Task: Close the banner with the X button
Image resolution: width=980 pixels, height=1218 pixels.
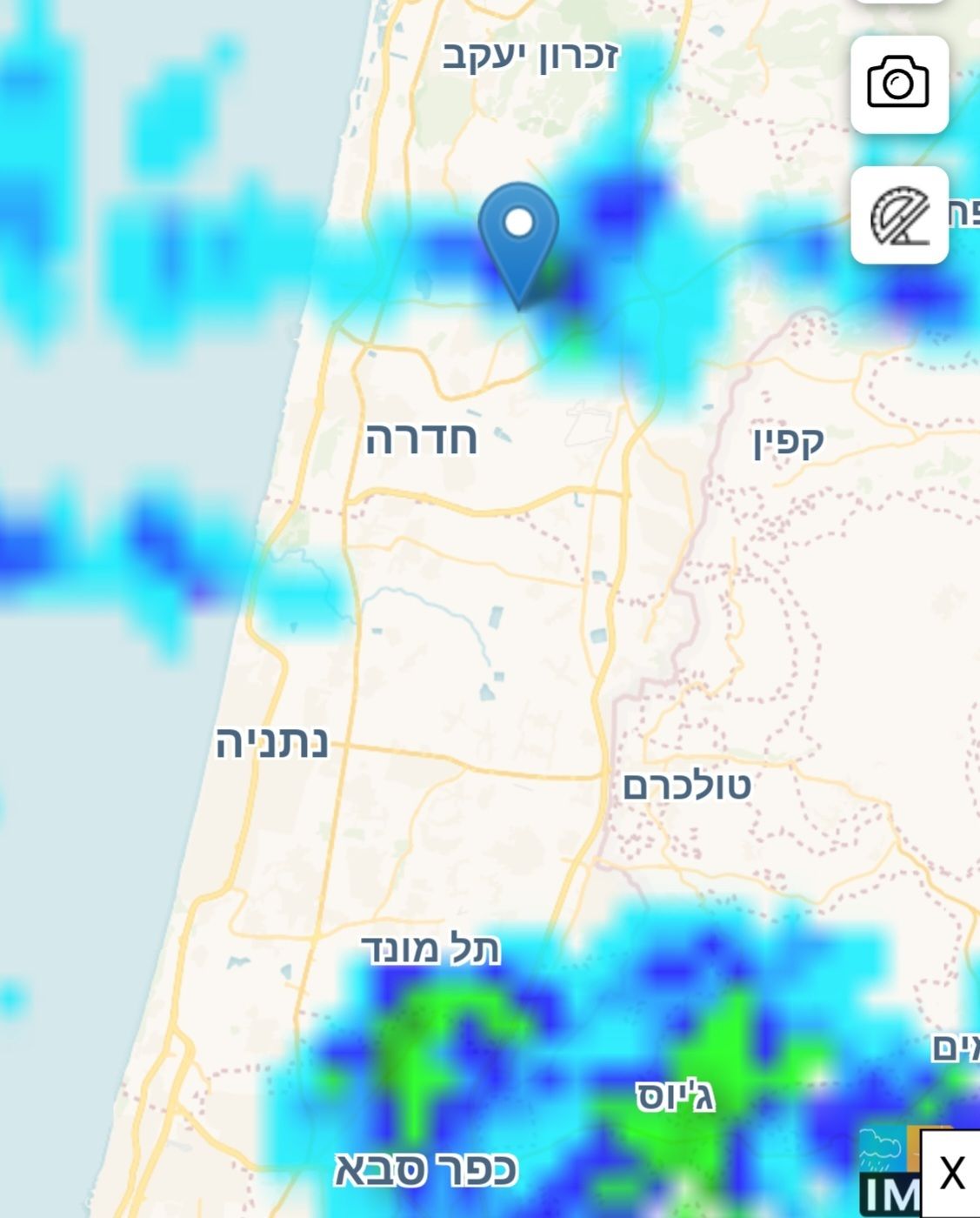Action: pos(952,1173)
